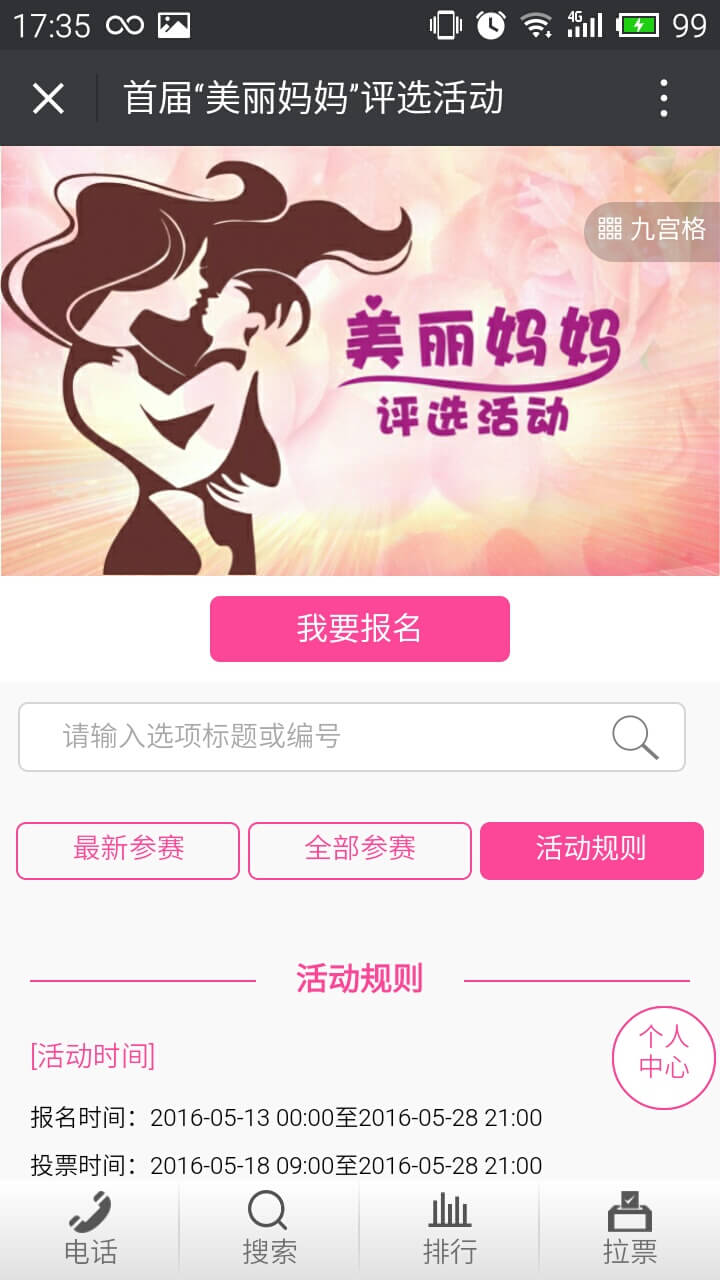Switch to the 全部参赛 tab

[360, 850]
